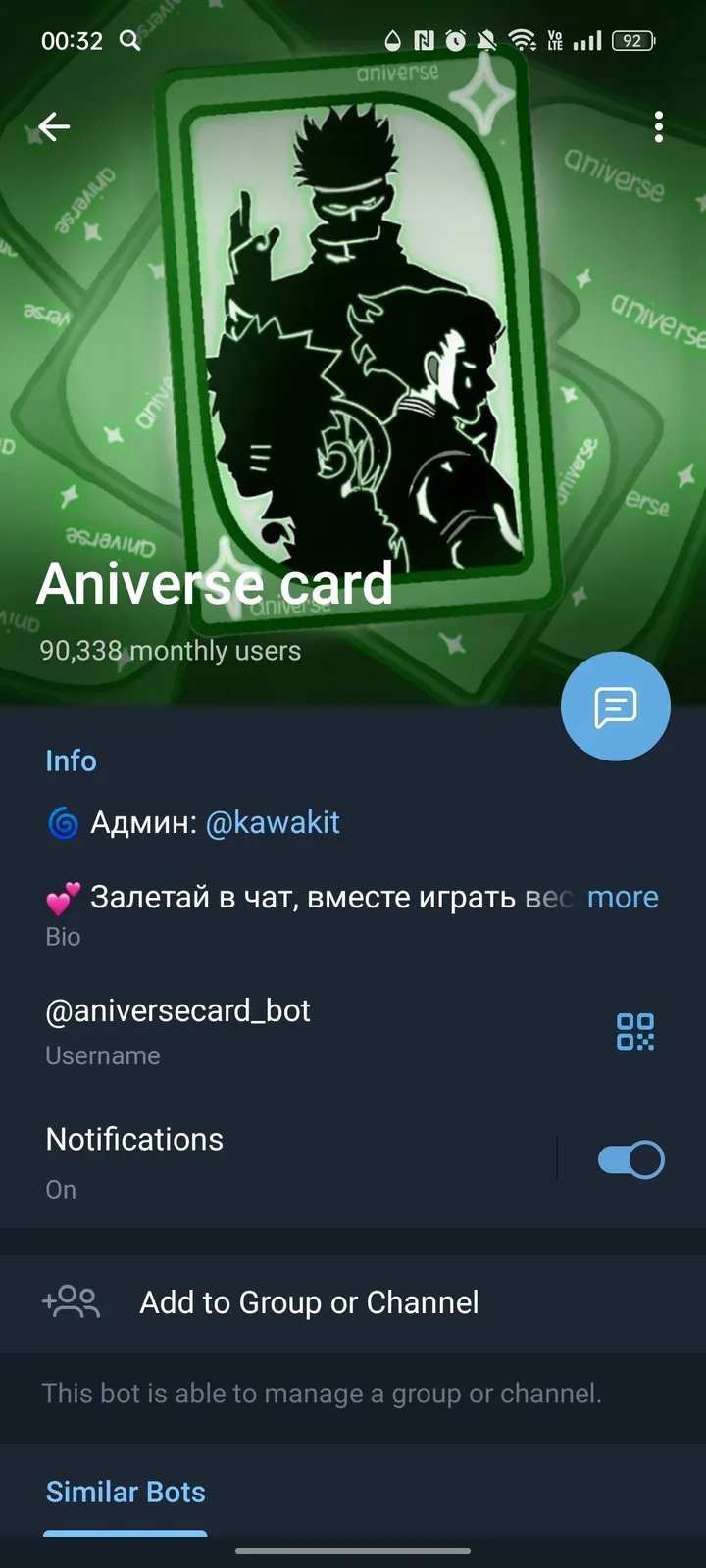Open the three-dot overflow menu
The image size is (706, 1568).
659,126
